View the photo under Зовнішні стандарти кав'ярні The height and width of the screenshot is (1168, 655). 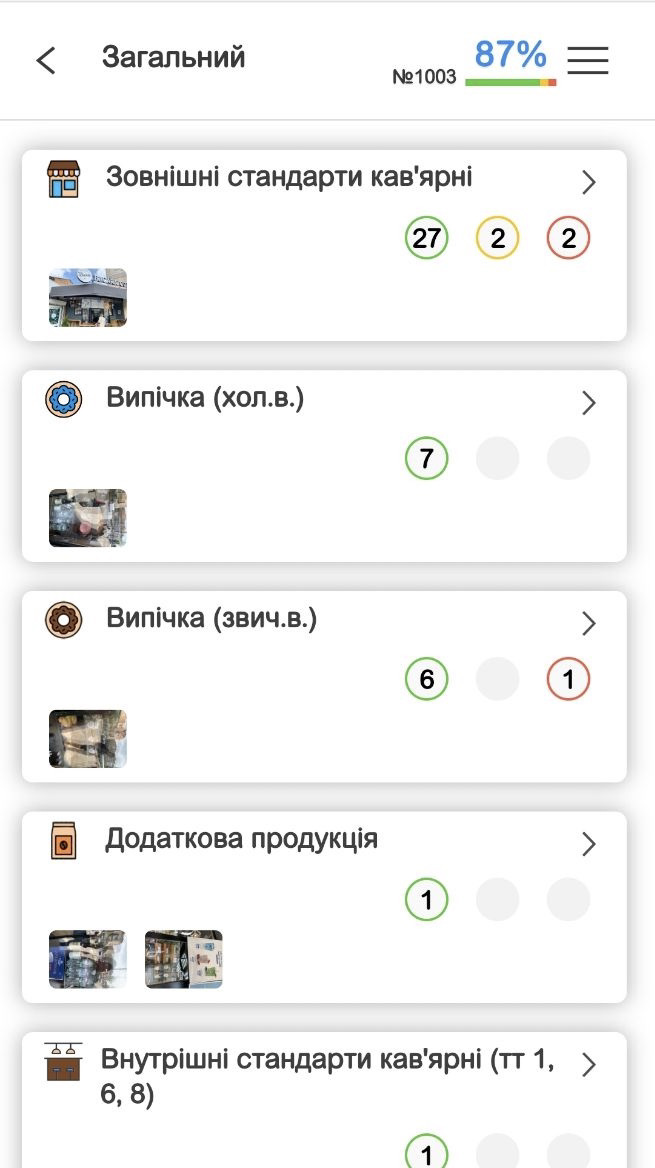pos(88,297)
